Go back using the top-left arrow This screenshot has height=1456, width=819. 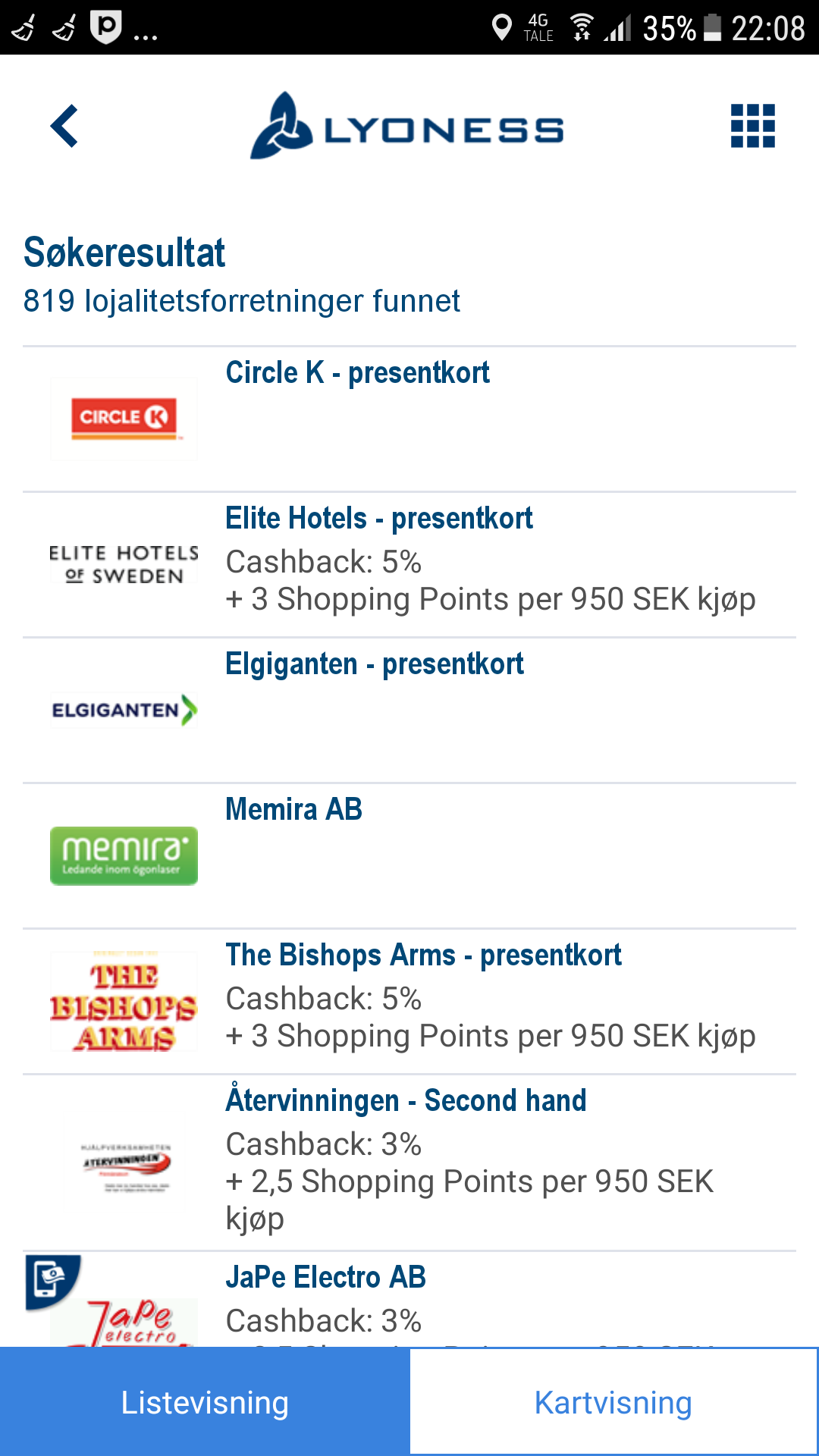pos(64,126)
